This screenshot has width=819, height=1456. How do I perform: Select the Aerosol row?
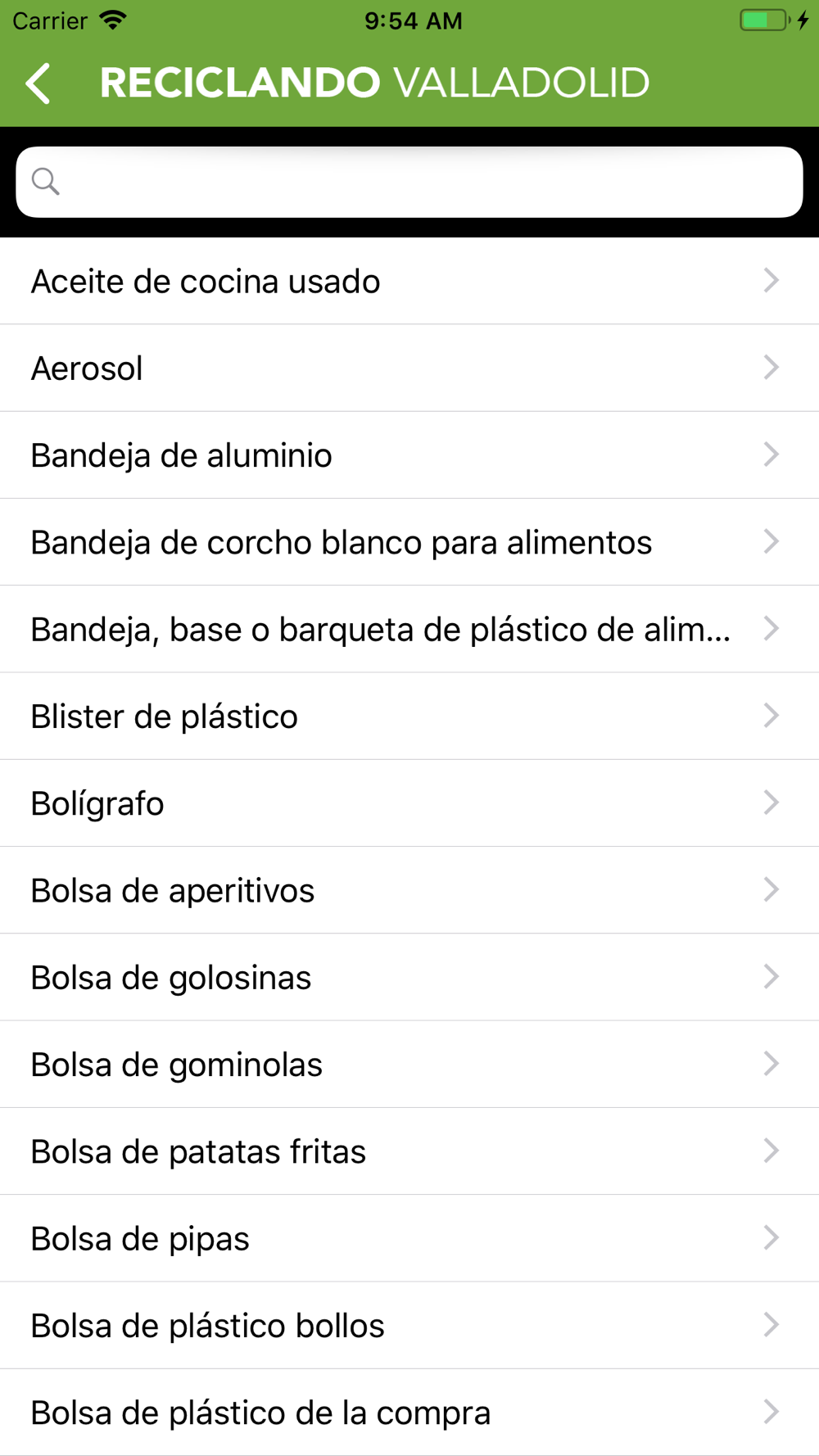(x=409, y=369)
